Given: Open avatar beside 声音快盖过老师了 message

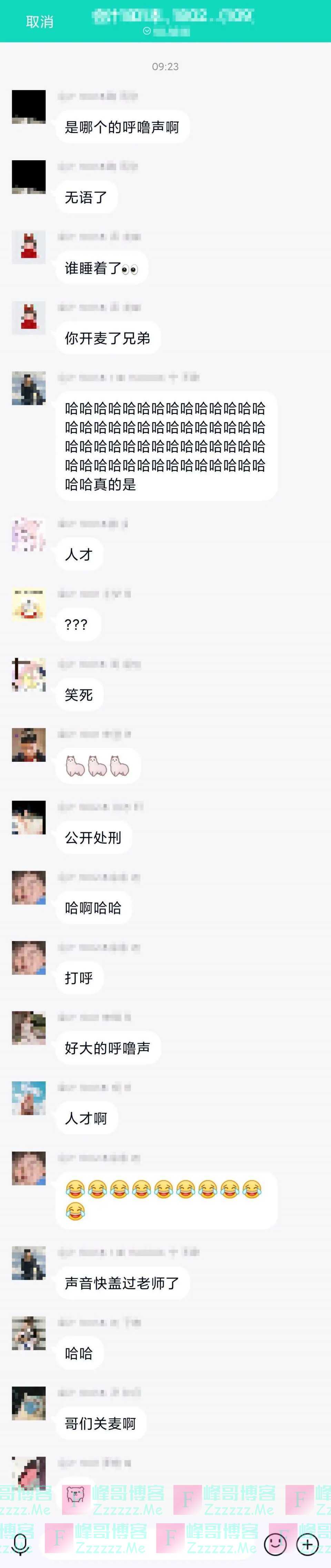Looking at the screenshot, I should (29, 1263).
